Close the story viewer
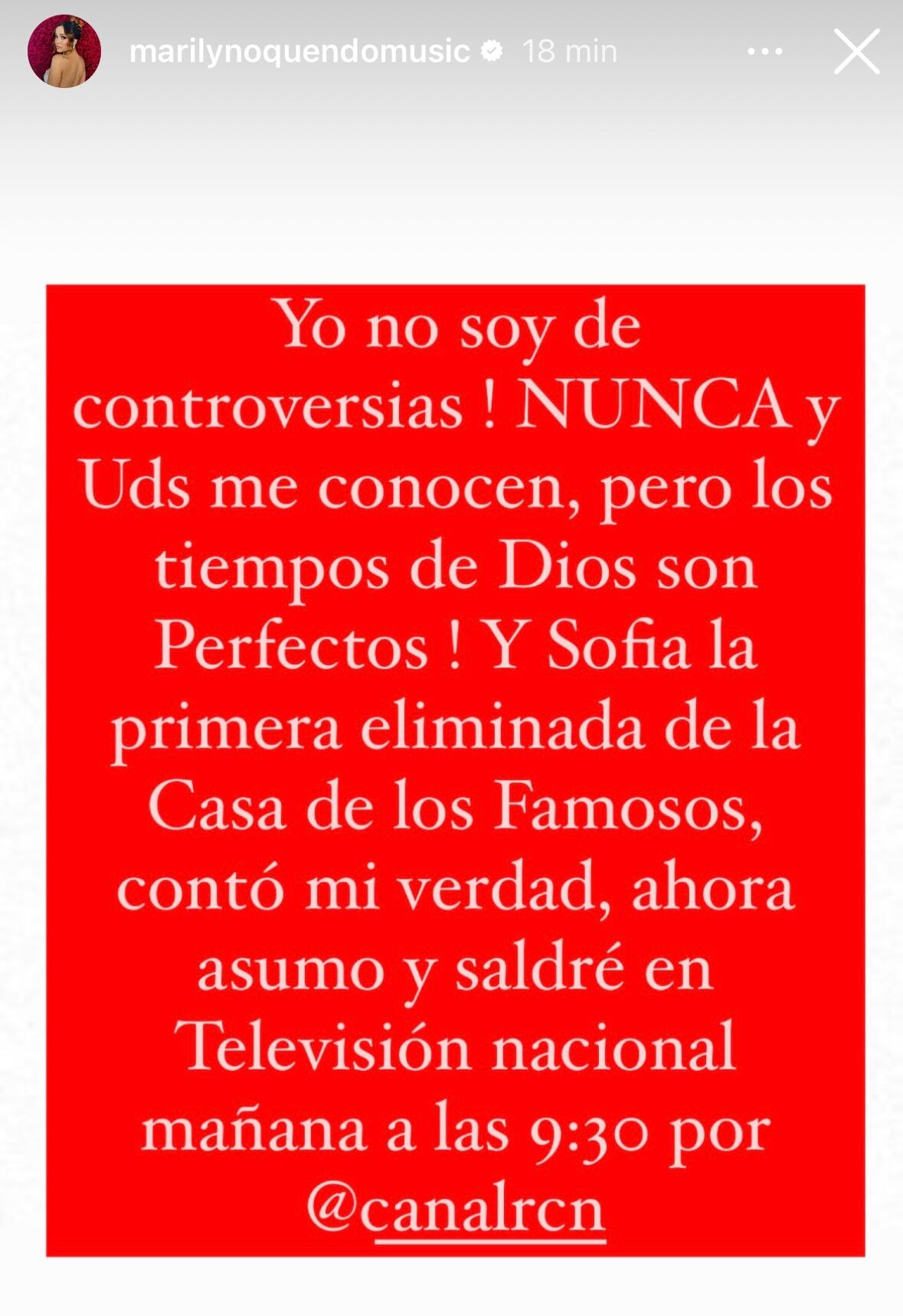 856,52
